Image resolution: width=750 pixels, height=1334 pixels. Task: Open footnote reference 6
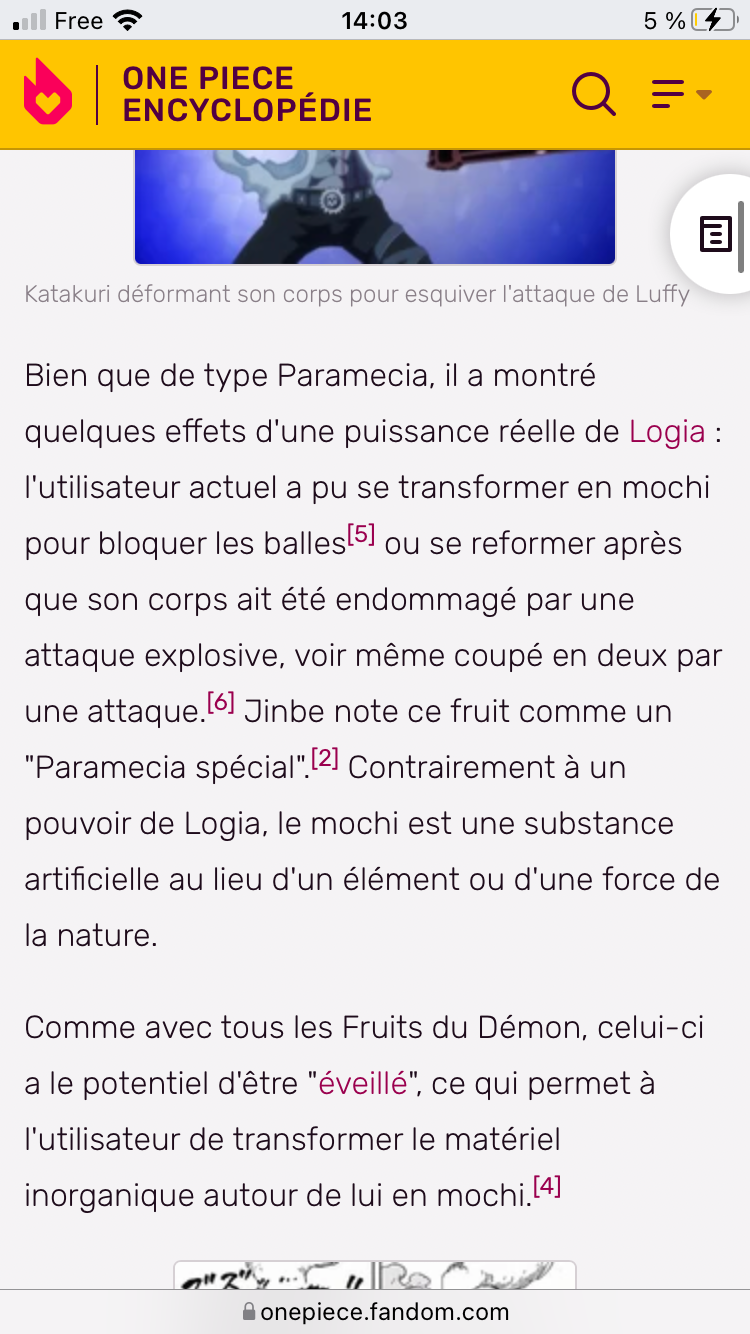(x=221, y=703)
